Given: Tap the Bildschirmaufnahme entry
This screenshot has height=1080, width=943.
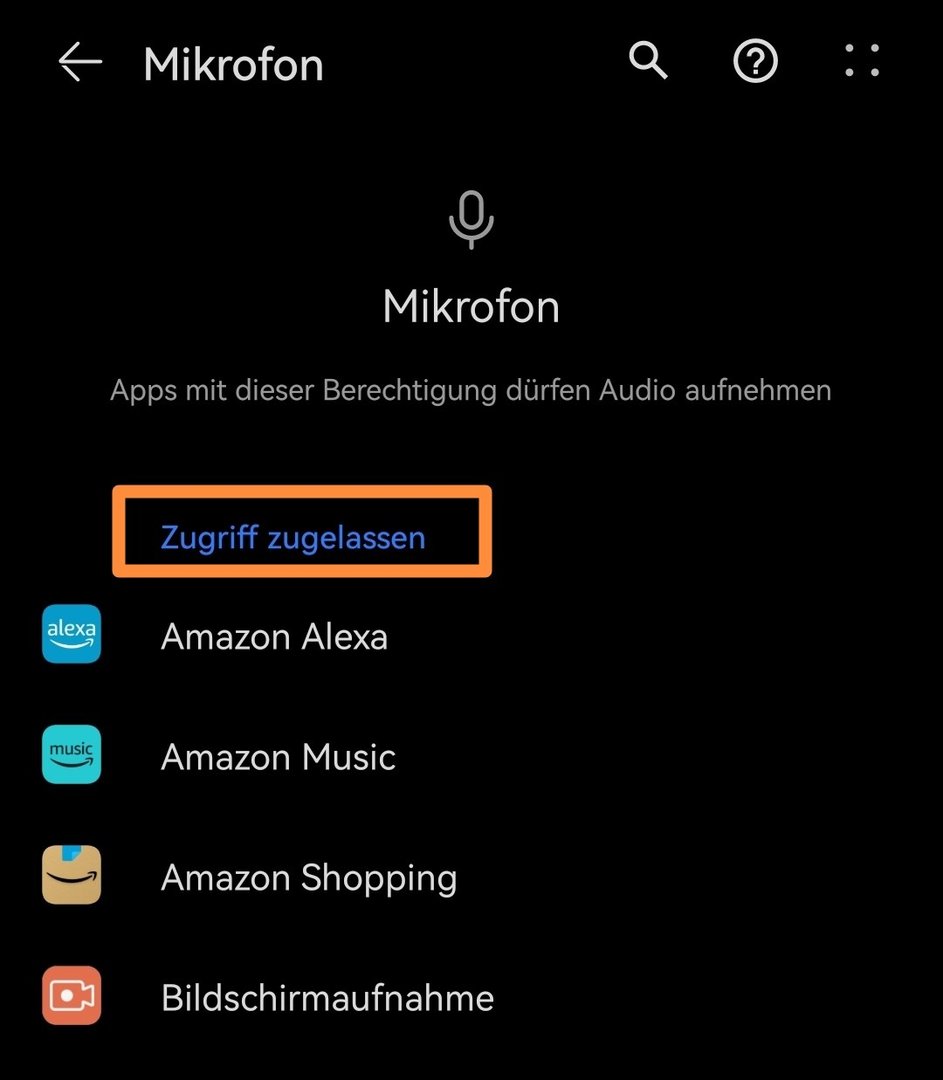Looking at the screenshot, I should (x=327, y=997).
